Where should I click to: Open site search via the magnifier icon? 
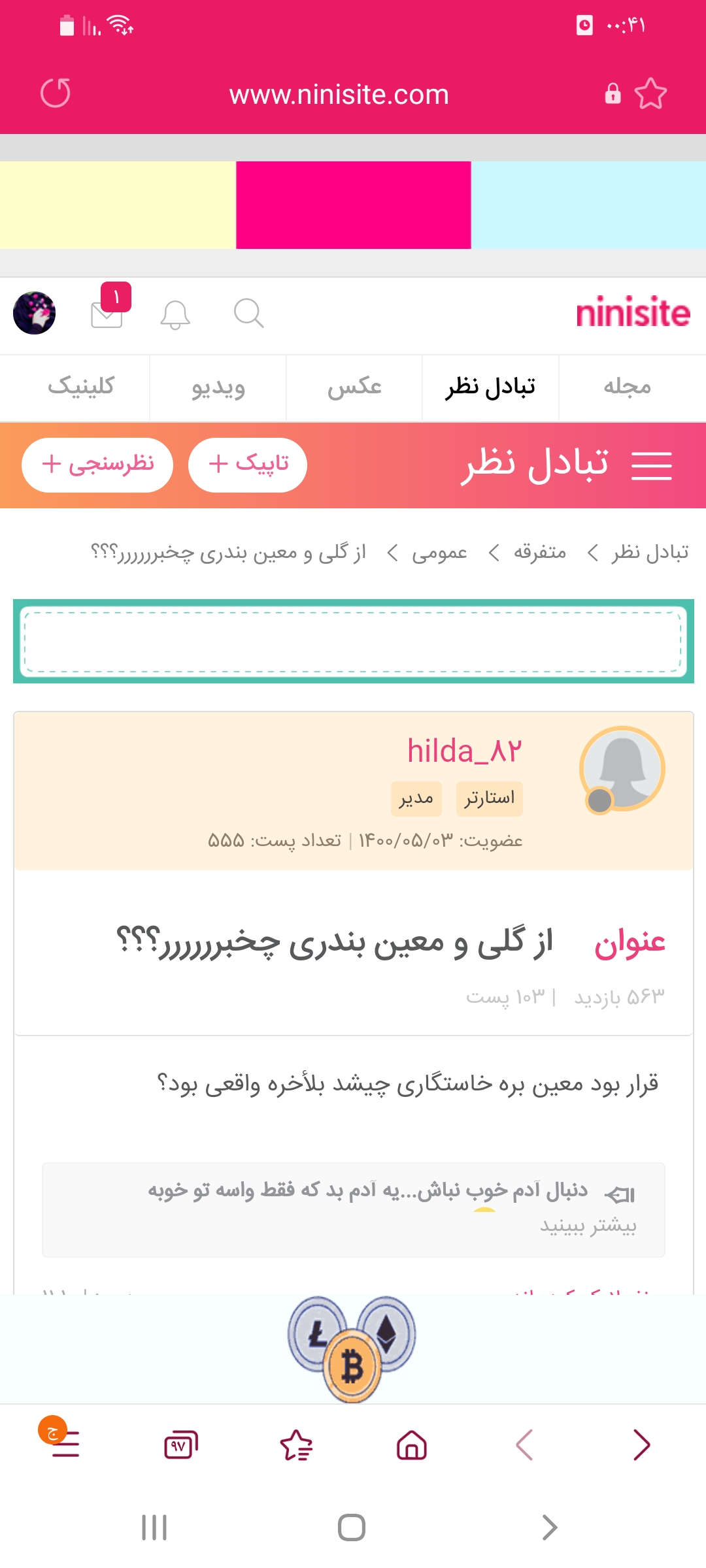tap(248, 314)
